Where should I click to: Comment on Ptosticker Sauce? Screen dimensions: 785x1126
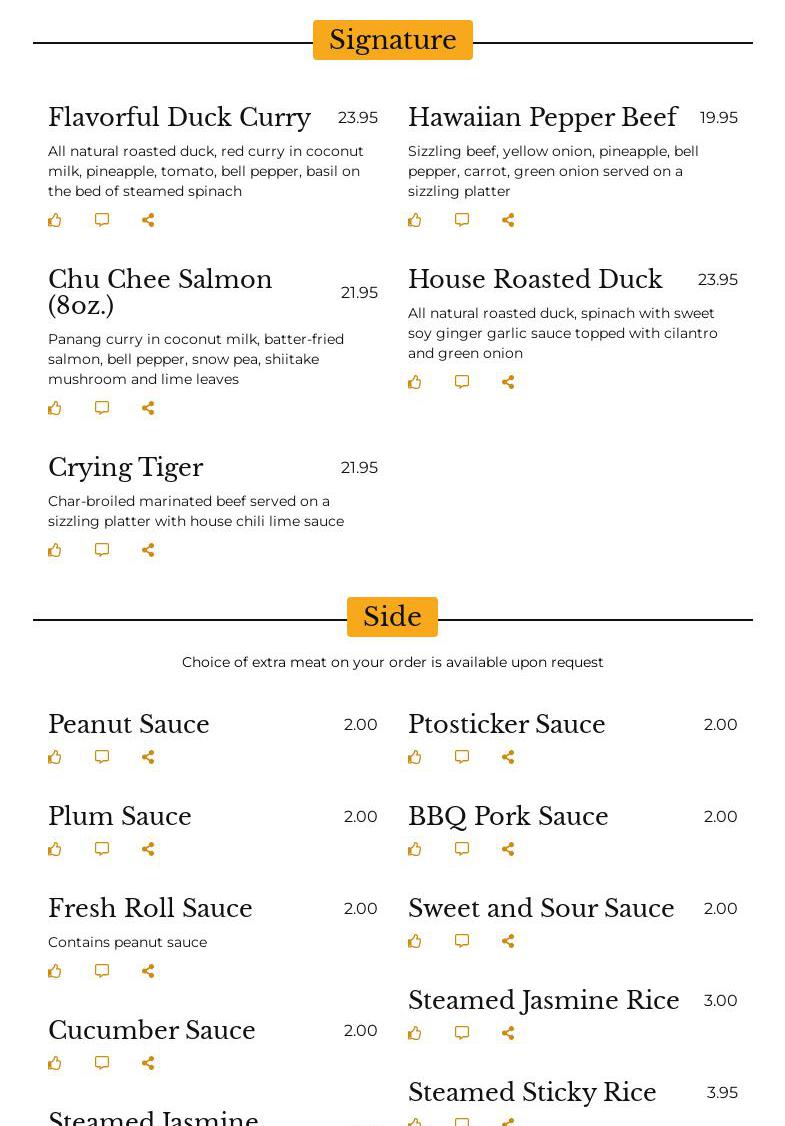(462, 757)
